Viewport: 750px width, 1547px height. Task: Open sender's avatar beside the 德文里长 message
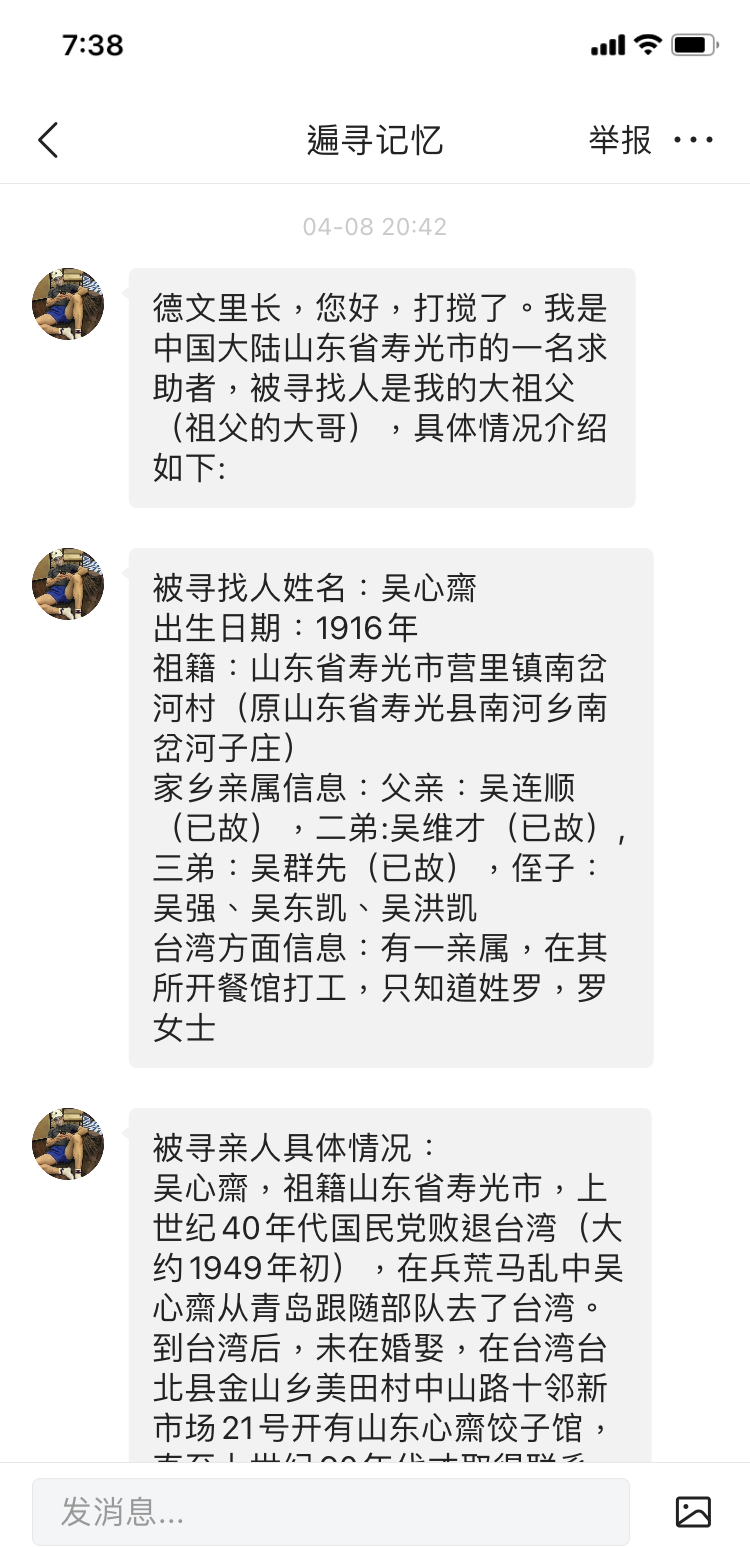pos(68,304)
